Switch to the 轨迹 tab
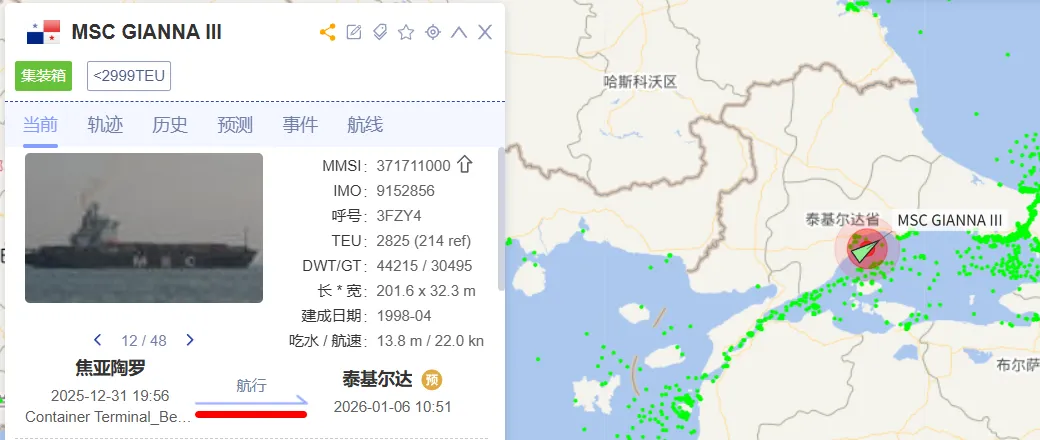The height and width of the screenshot is (440, 1040). (105, 125)
